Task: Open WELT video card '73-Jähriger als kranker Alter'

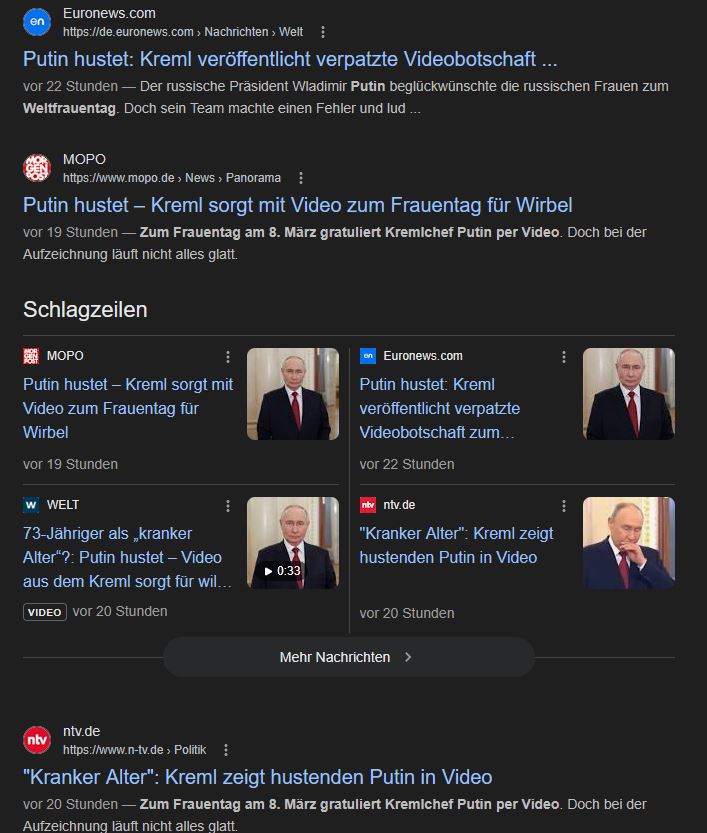Action: pyautogui.click(x=123, y=557)
